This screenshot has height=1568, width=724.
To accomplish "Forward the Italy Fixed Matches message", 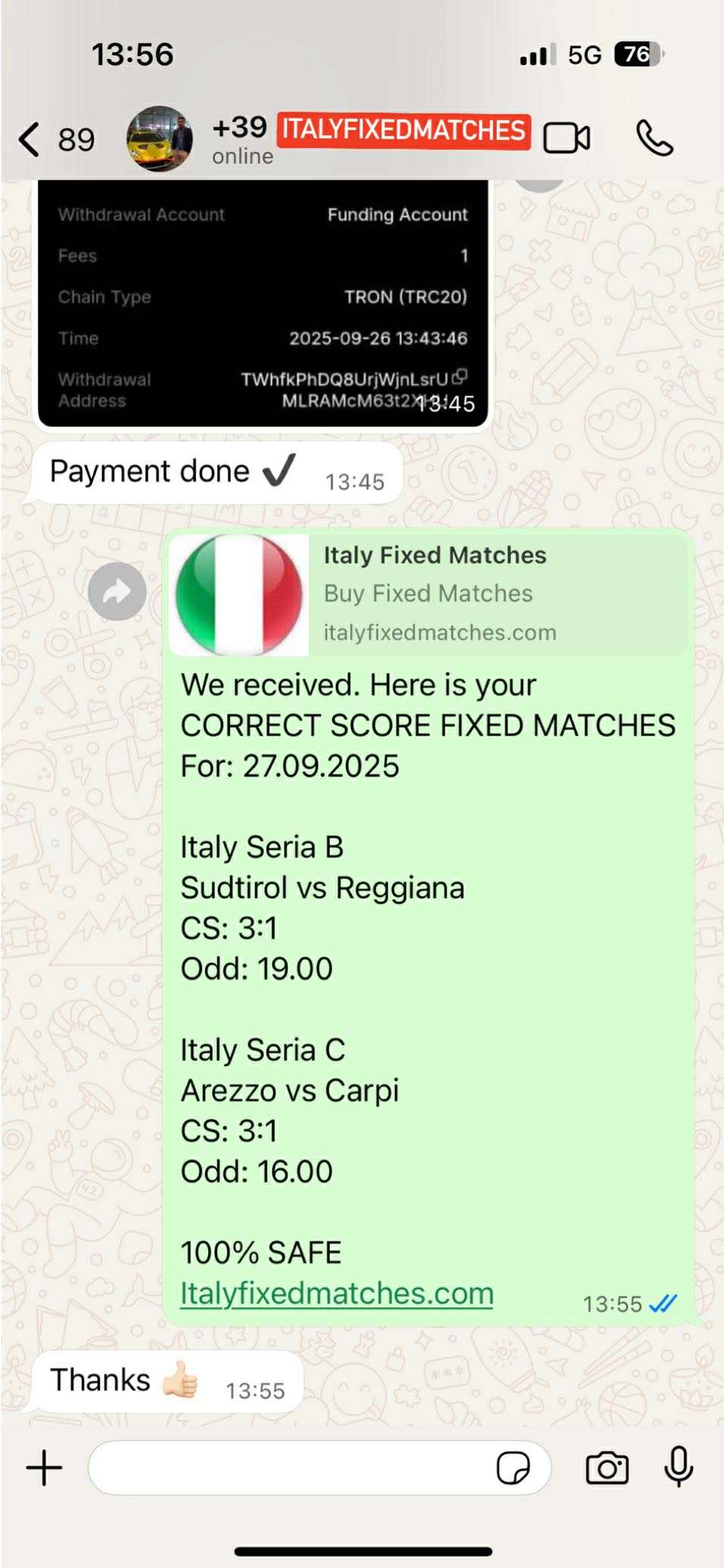I will (x=117, y=592).
